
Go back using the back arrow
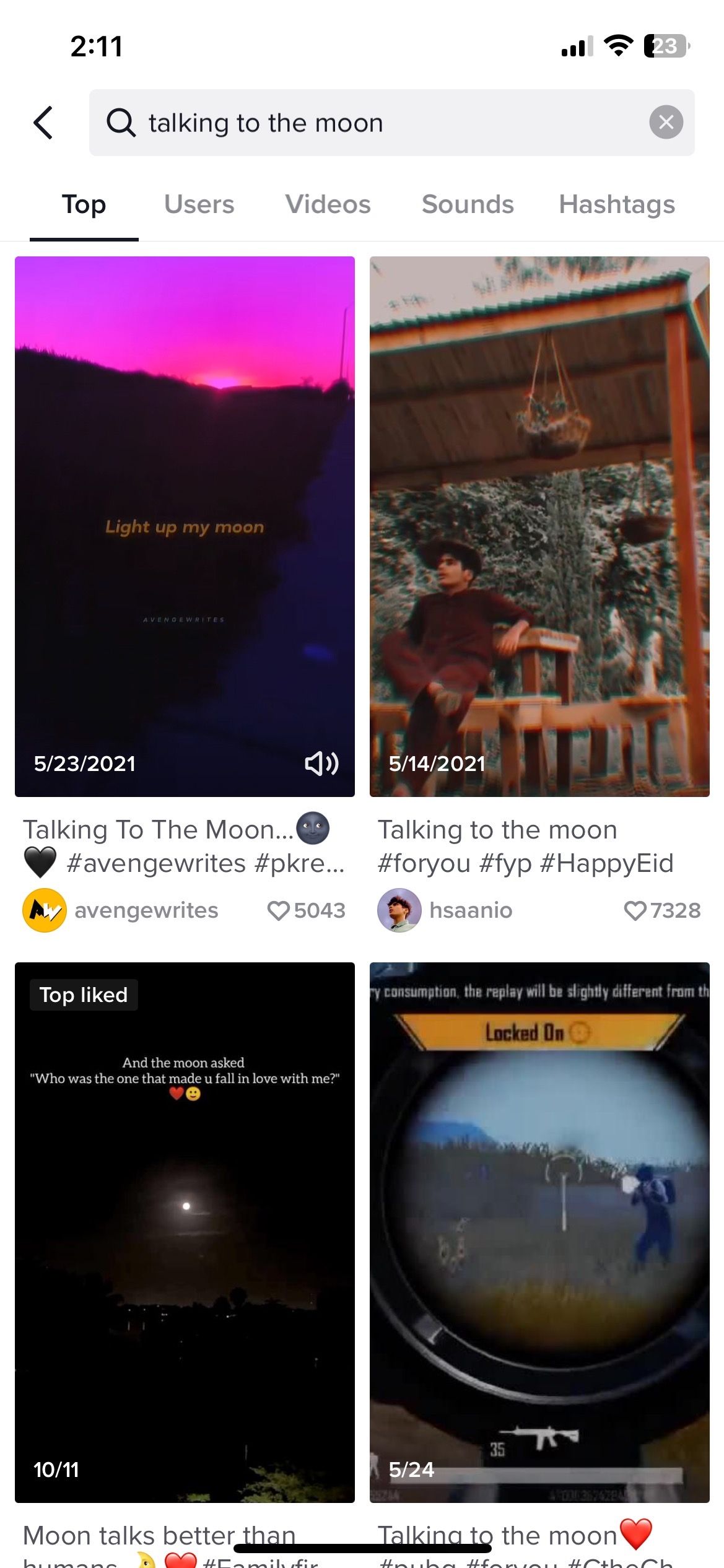[x=43, y=123]
